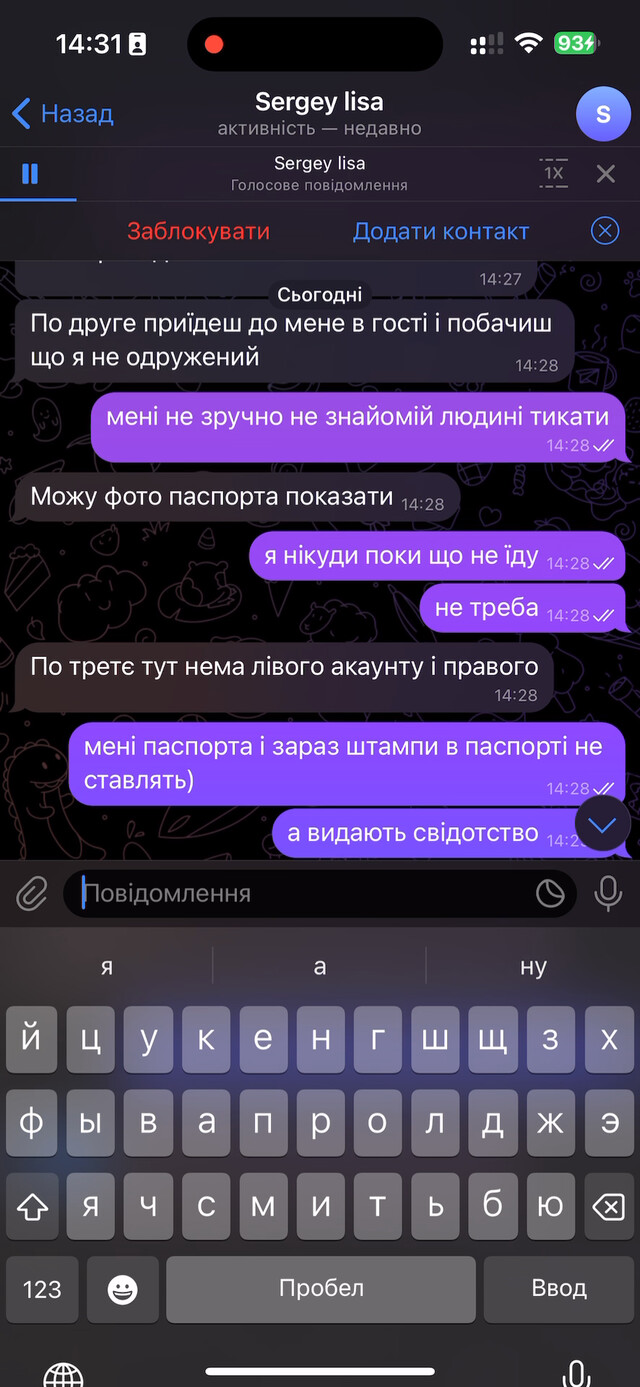Switch keyboard to 123 numbers layout
The height and width of the screenshot is (1387, 640).
[x=42, y=1289]
